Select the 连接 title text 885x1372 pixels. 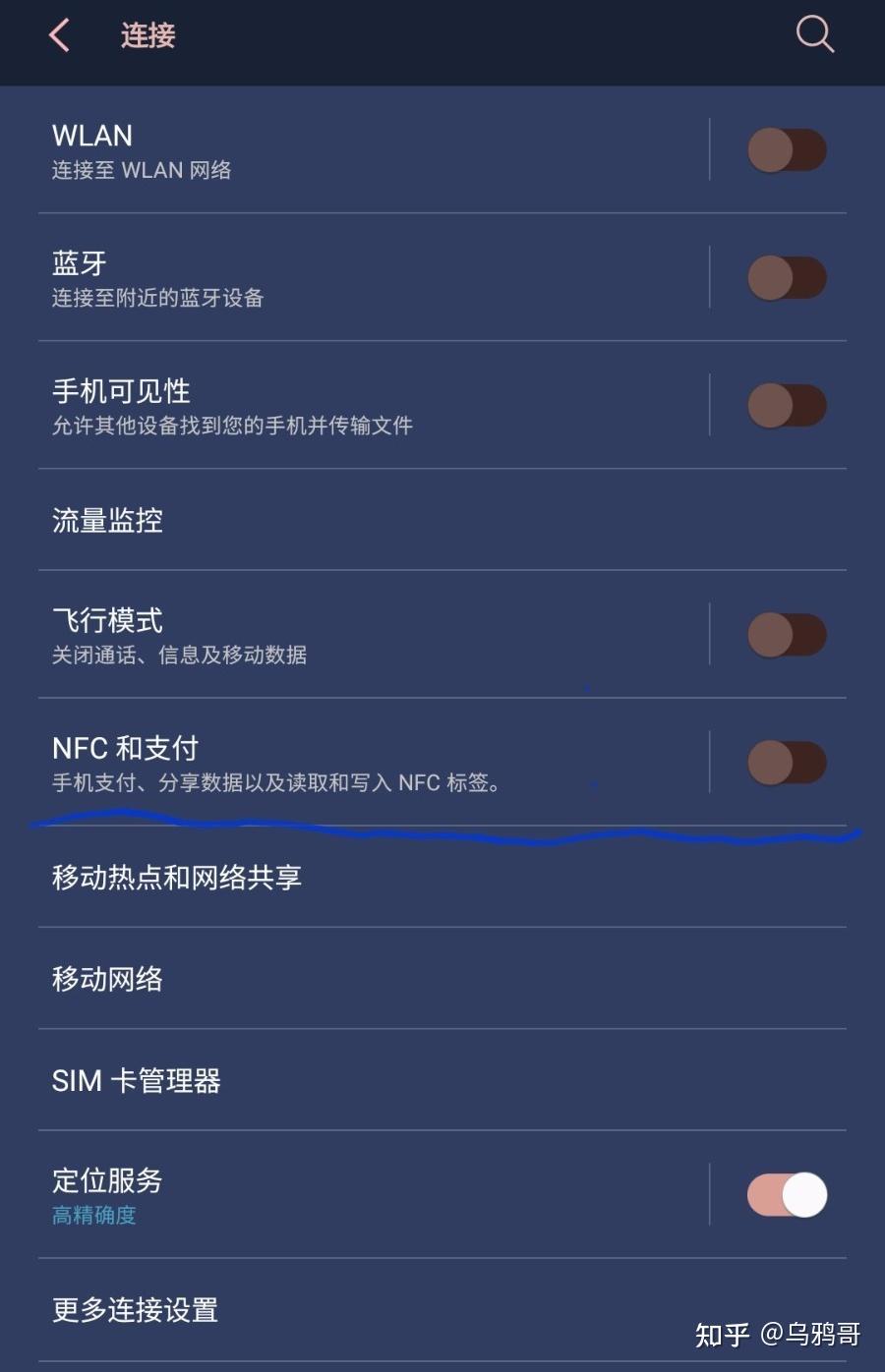[147, 35]
